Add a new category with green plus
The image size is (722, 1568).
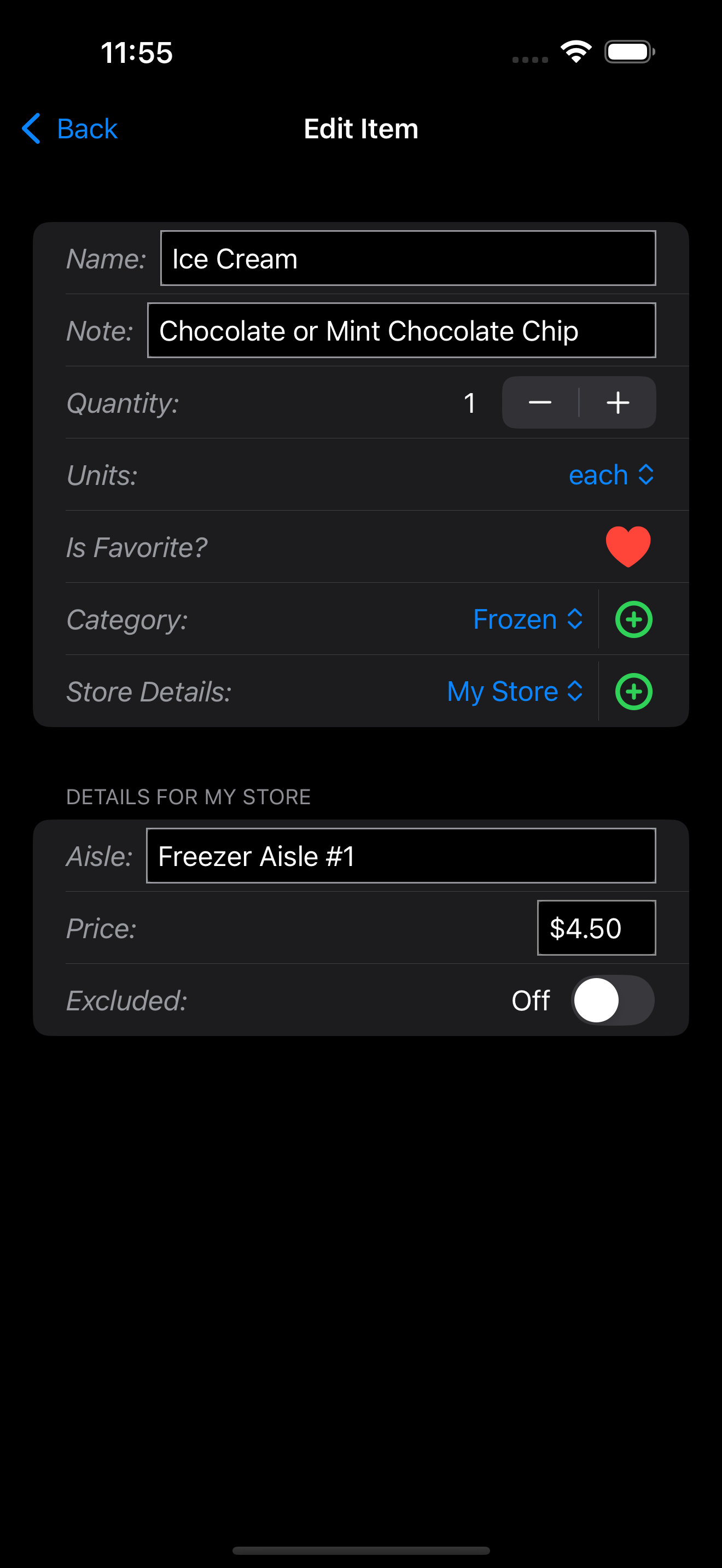(634, 619)
